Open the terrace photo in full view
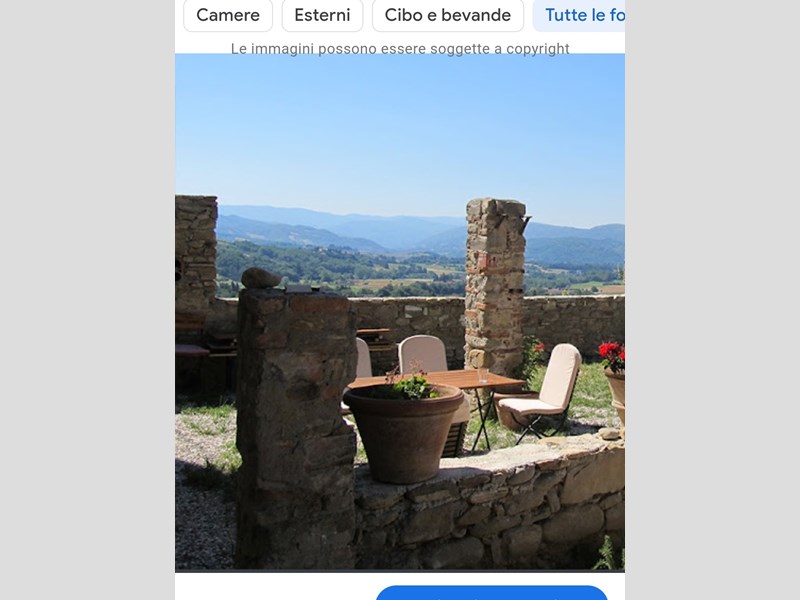The width and height of the screenshot is (800, 600). click(400, 312)
